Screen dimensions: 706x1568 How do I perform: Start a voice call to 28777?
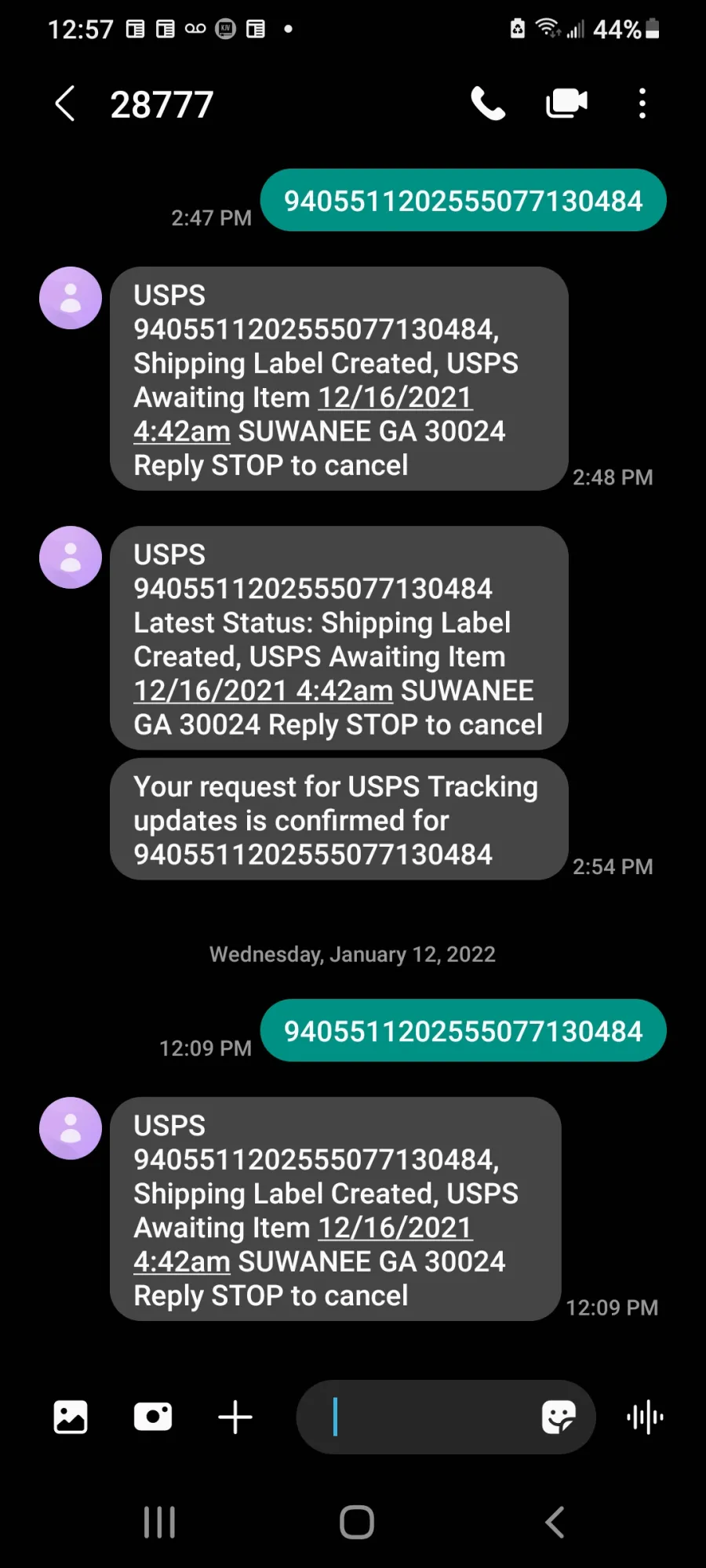tap(488, 103)
